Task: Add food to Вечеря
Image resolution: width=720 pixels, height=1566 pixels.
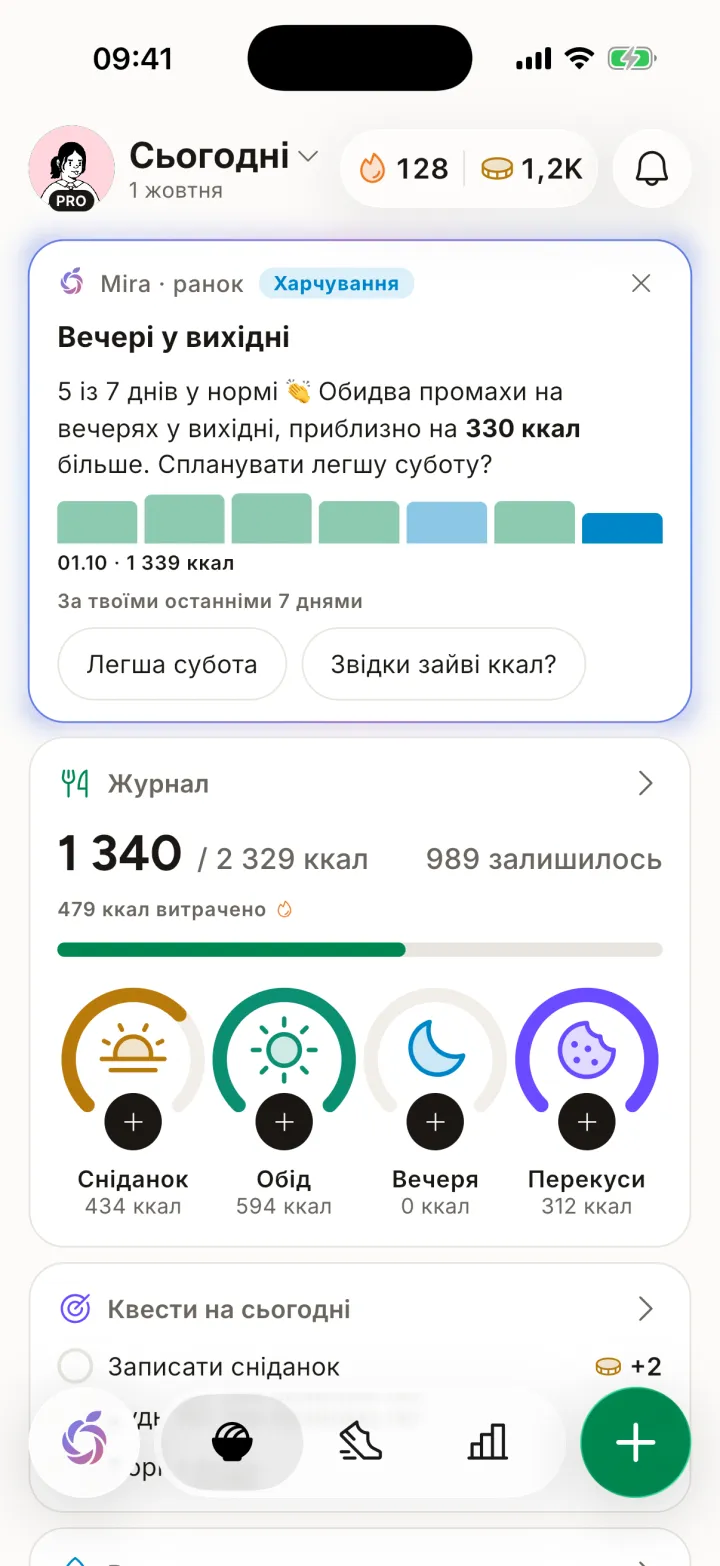Action: (435, 1122)
